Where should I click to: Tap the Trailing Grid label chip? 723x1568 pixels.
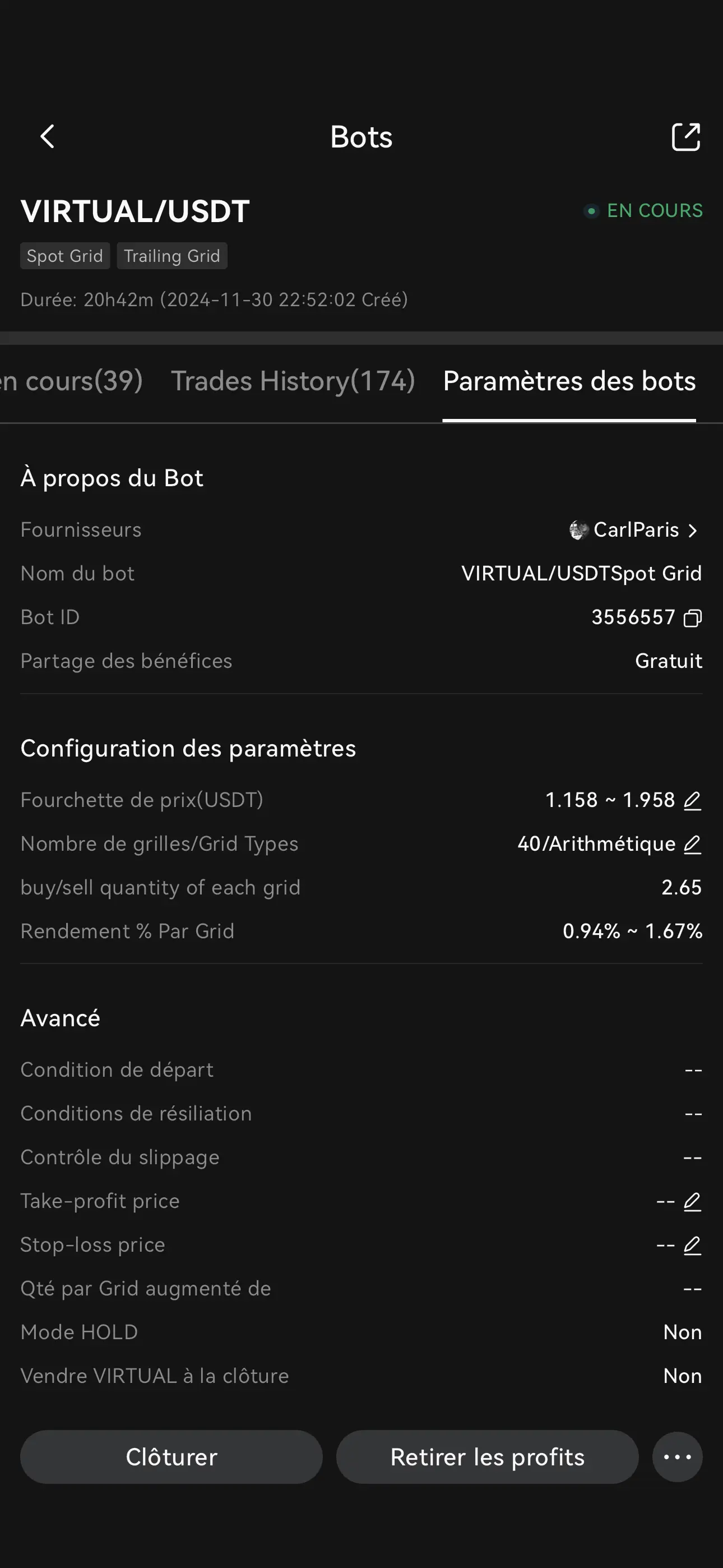pos(172,256)
